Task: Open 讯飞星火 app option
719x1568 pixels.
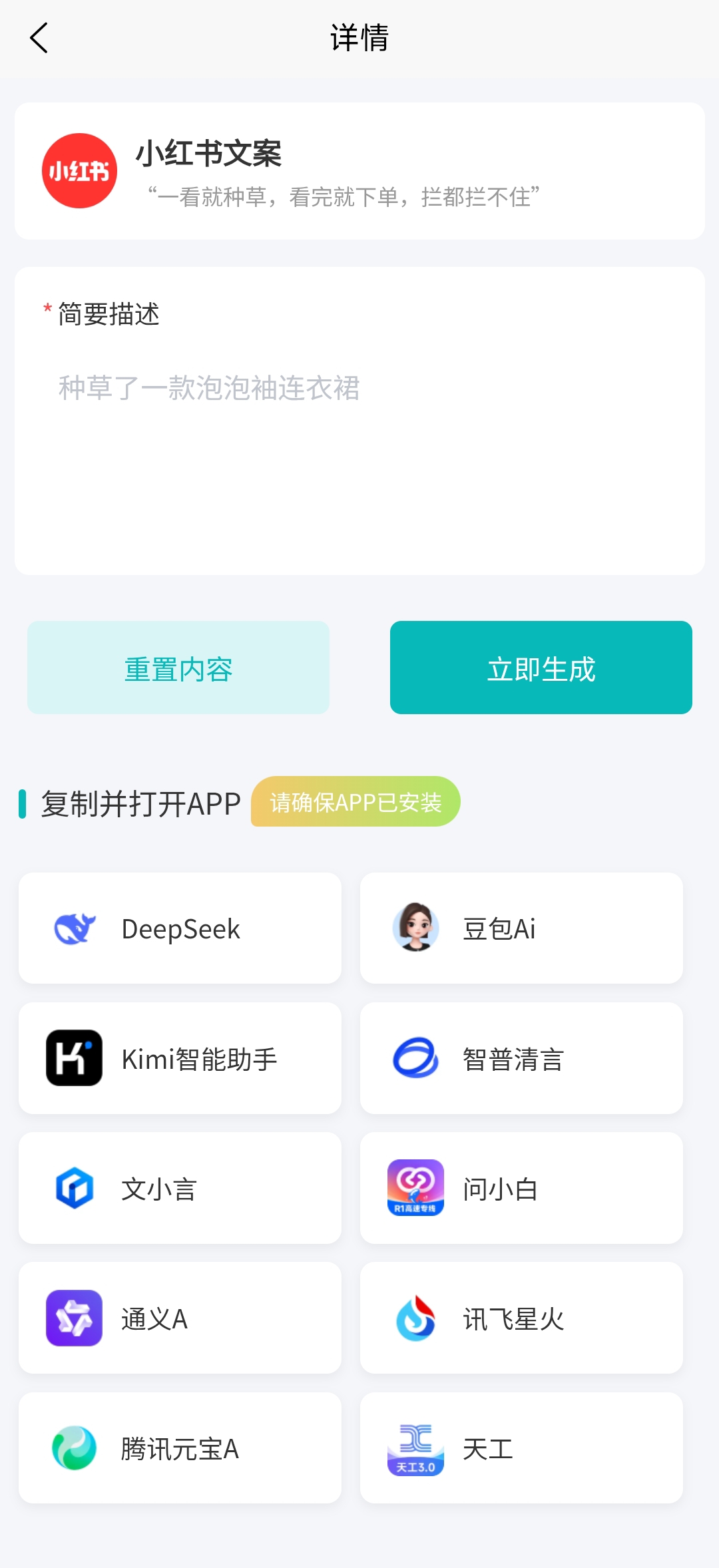Action: tap(521, 1318)
